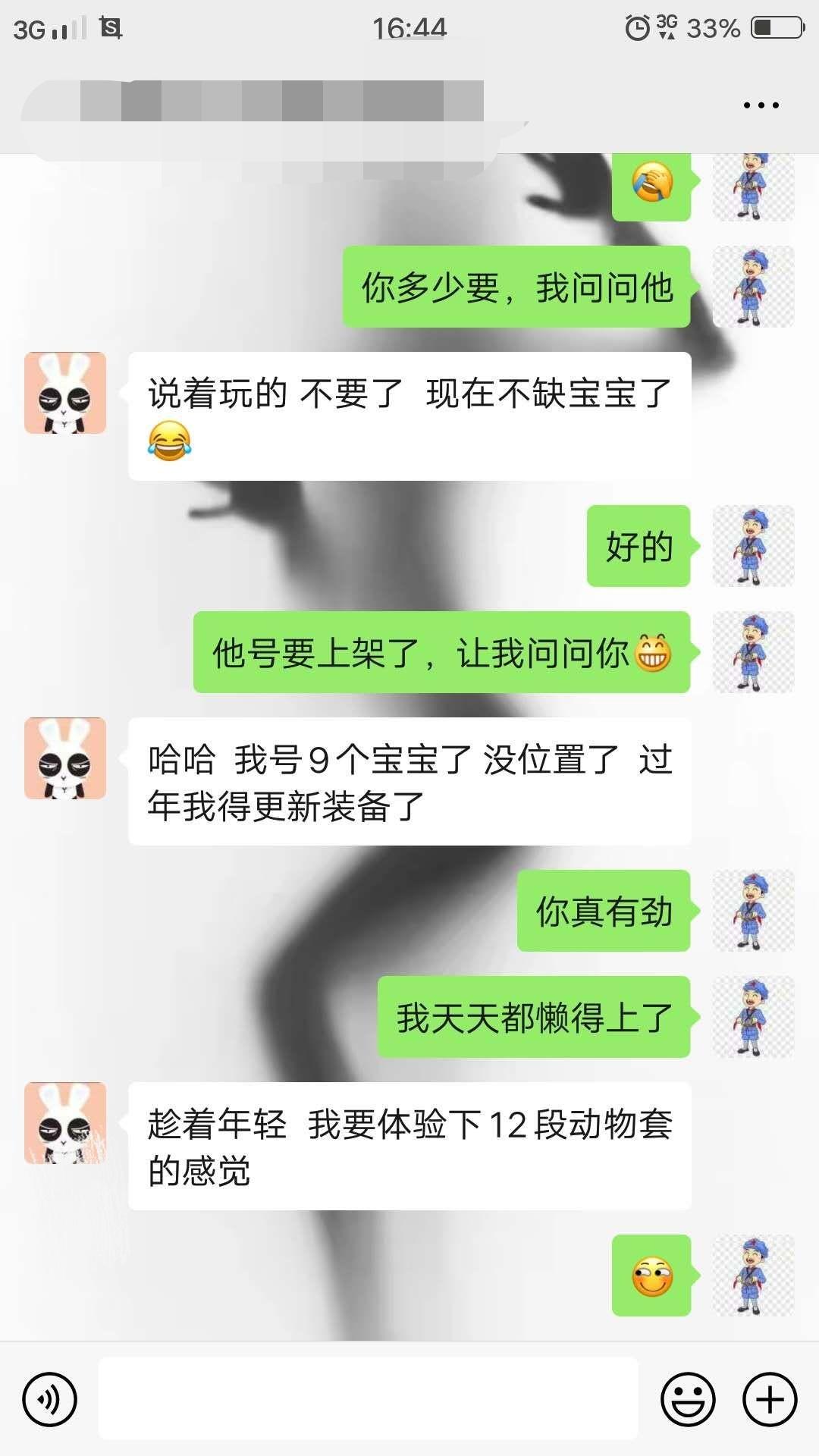Open the three-dot chat options menu

[x=761, y=105]
